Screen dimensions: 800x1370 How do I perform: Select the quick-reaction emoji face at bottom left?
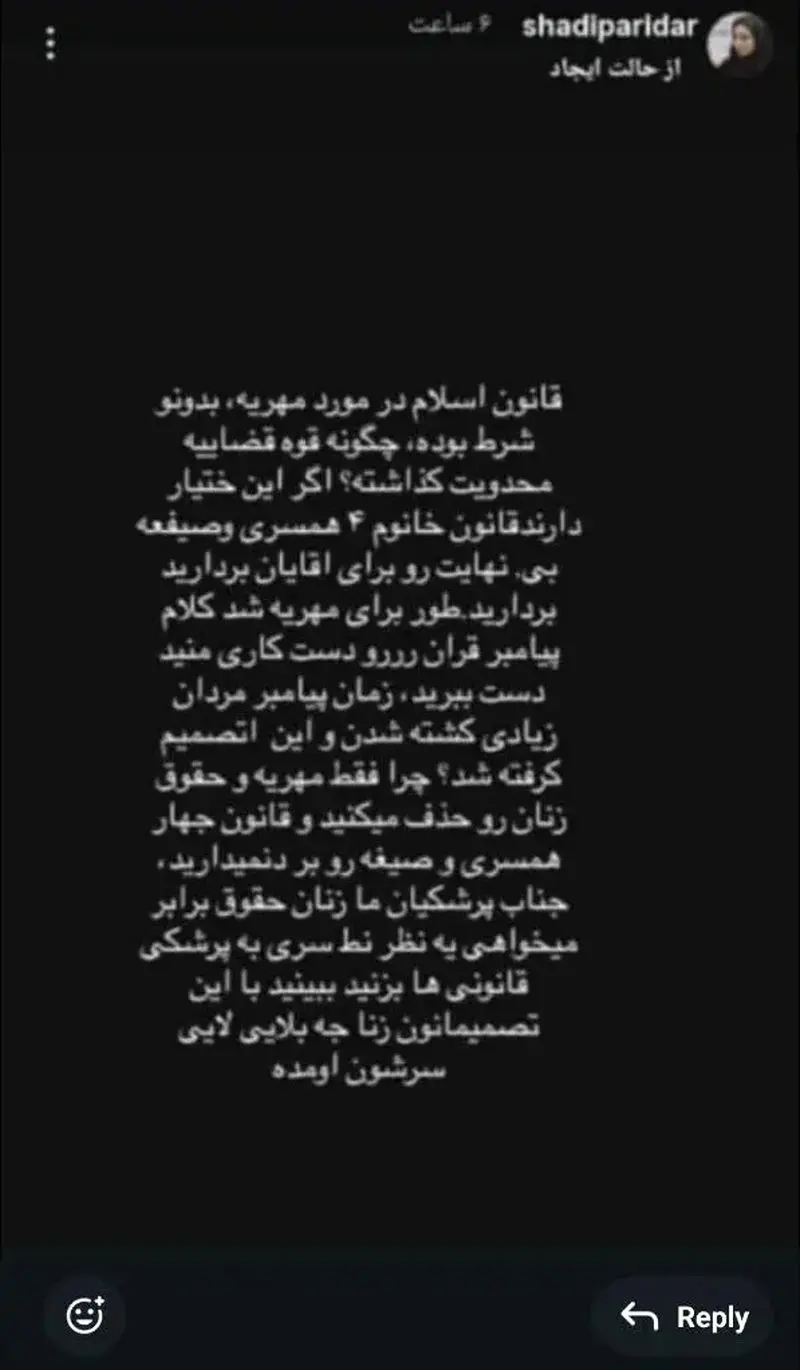[82, 1315]
